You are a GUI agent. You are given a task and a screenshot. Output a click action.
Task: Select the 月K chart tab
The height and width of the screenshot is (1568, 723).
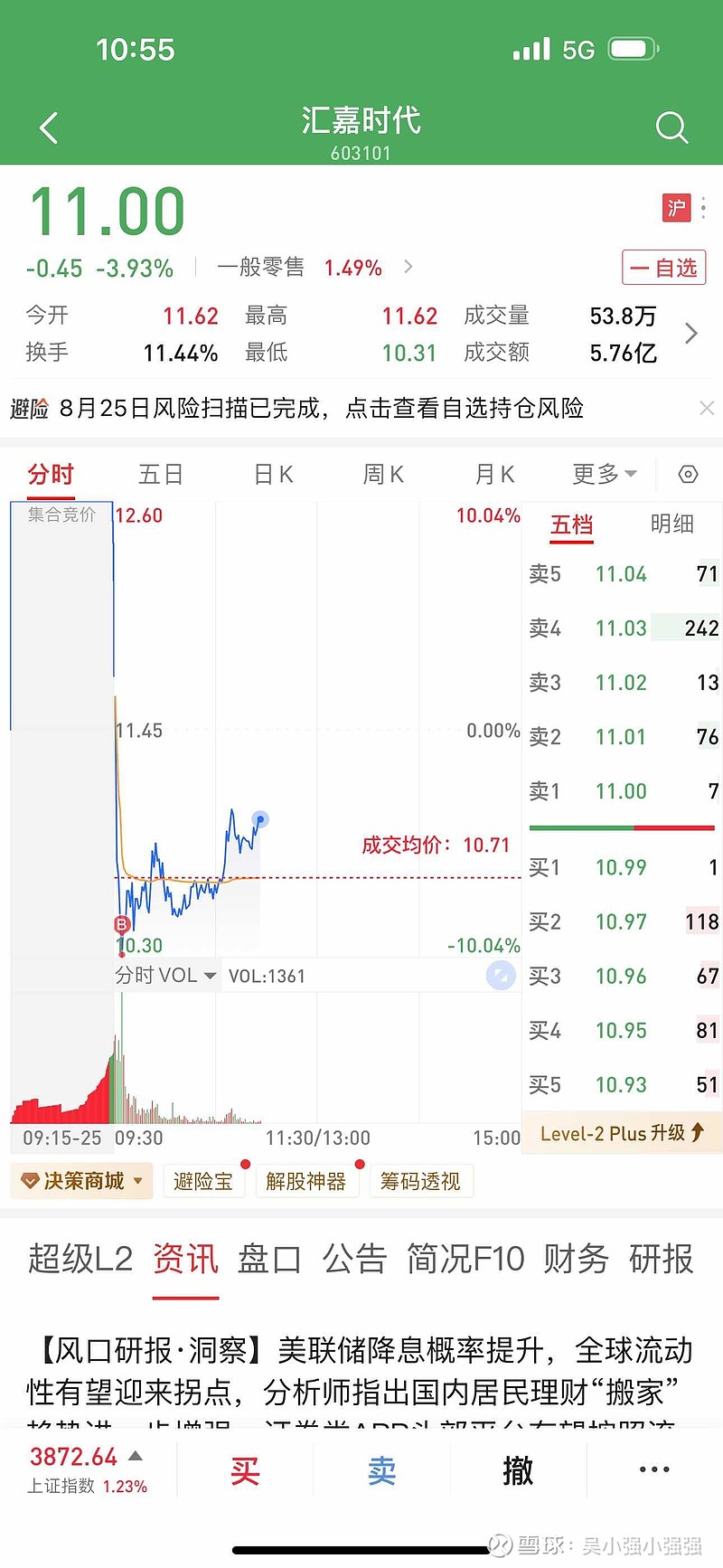[494, 475]
